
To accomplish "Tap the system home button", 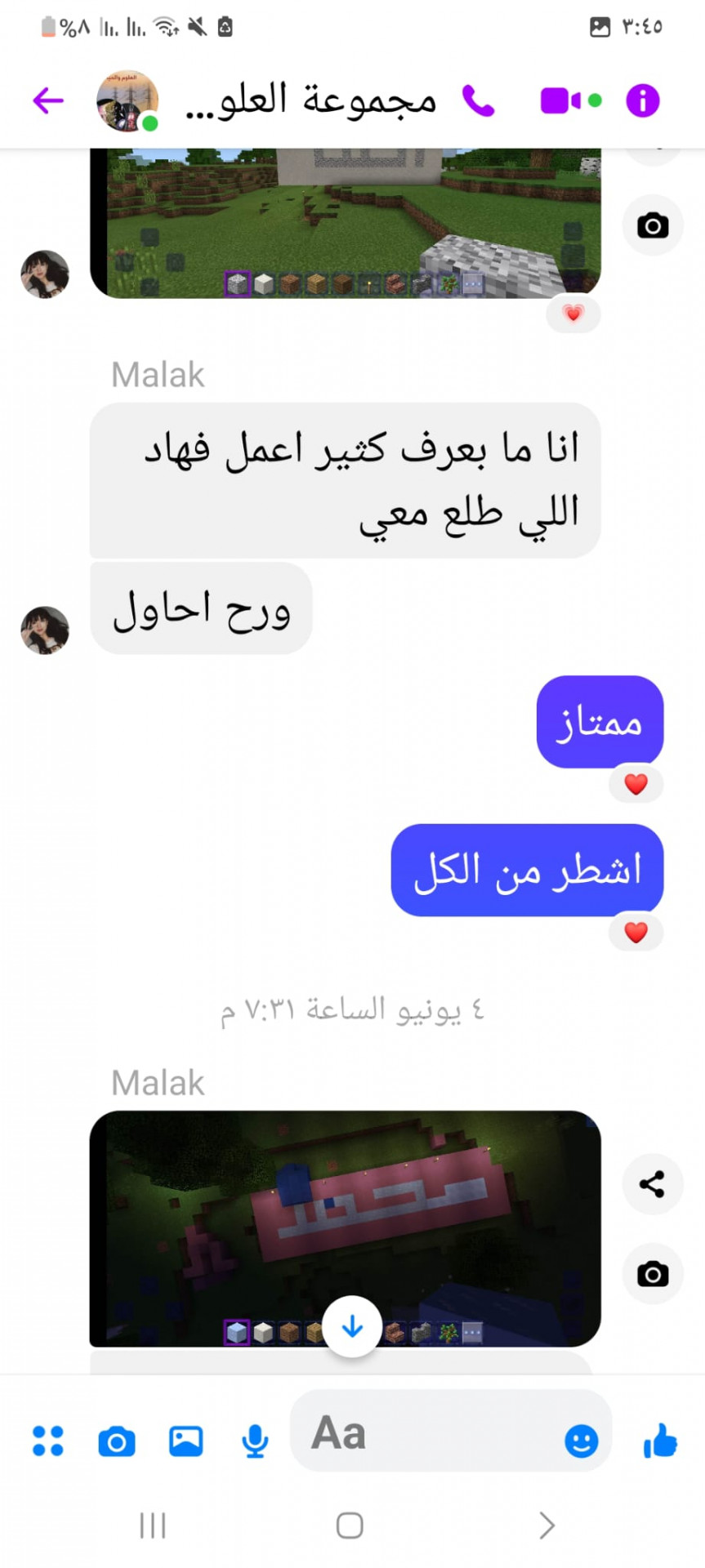I will coord(350,1525).
